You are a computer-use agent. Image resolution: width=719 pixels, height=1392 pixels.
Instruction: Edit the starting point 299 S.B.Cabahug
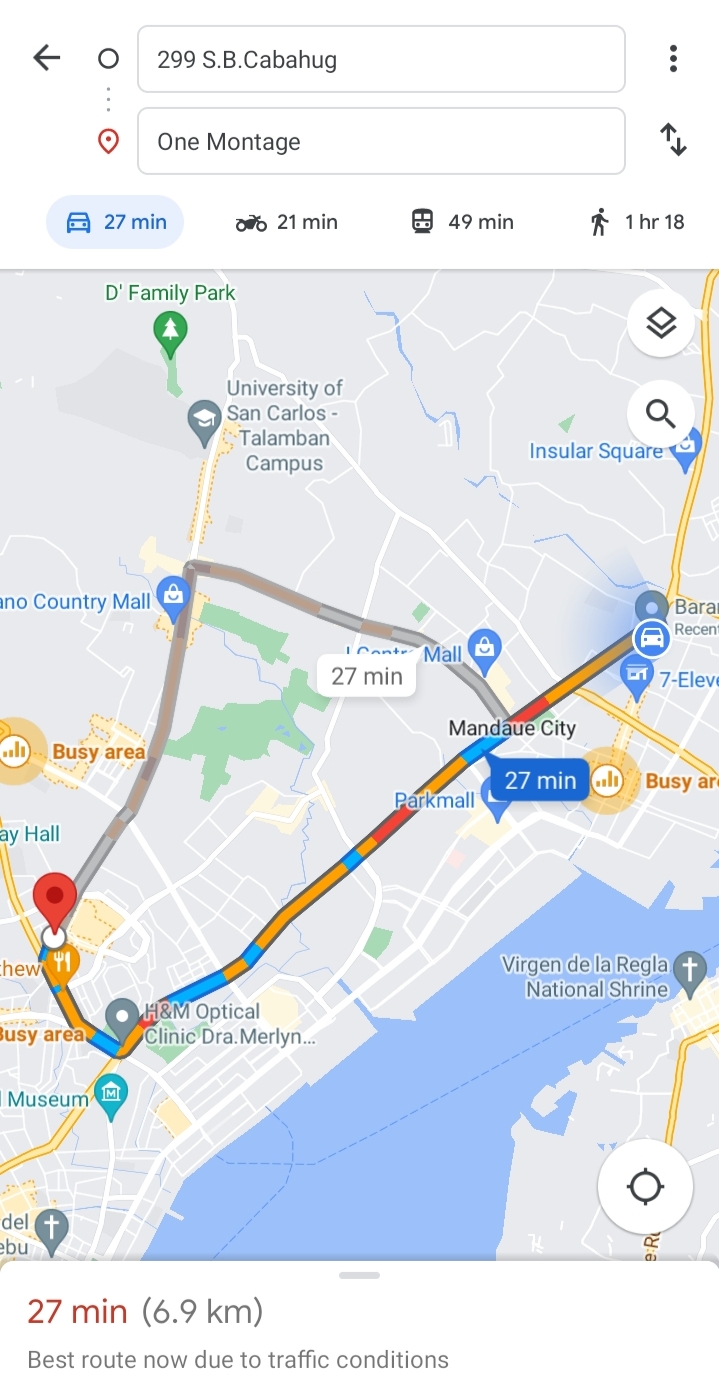click(x=381, y=60)
